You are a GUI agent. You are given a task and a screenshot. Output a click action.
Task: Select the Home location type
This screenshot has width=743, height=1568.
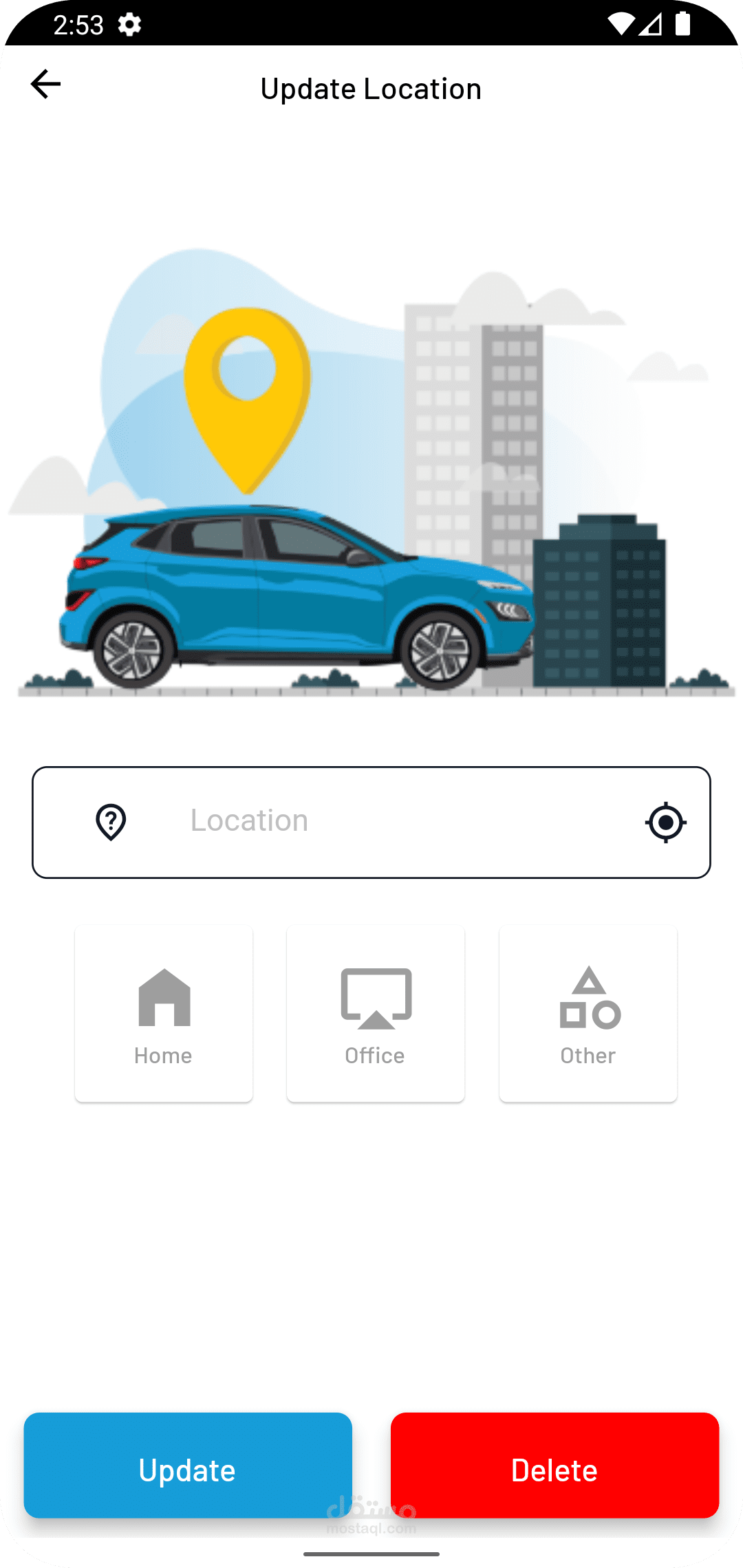[x=164, y=1014]
